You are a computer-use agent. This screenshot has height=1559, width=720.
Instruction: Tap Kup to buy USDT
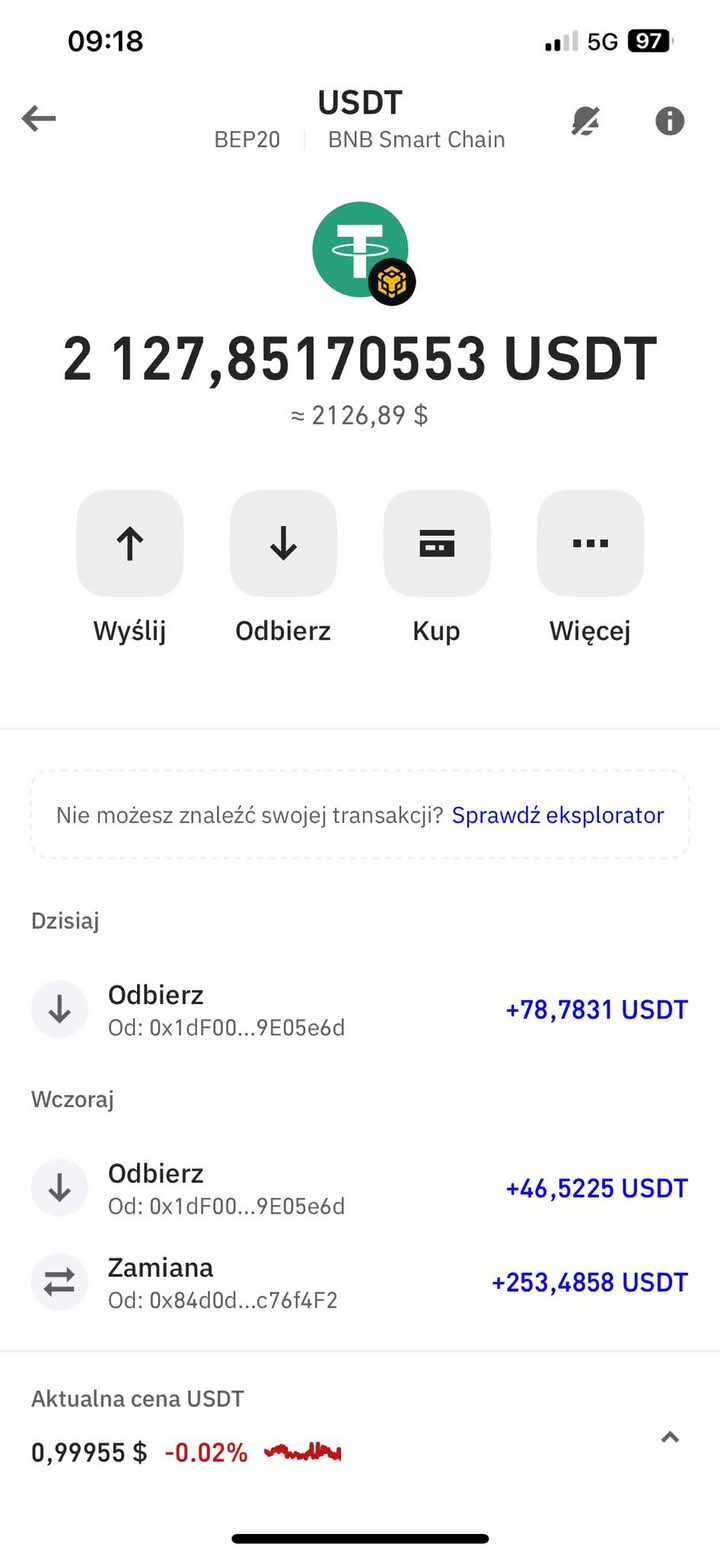(x=437, y=543)
